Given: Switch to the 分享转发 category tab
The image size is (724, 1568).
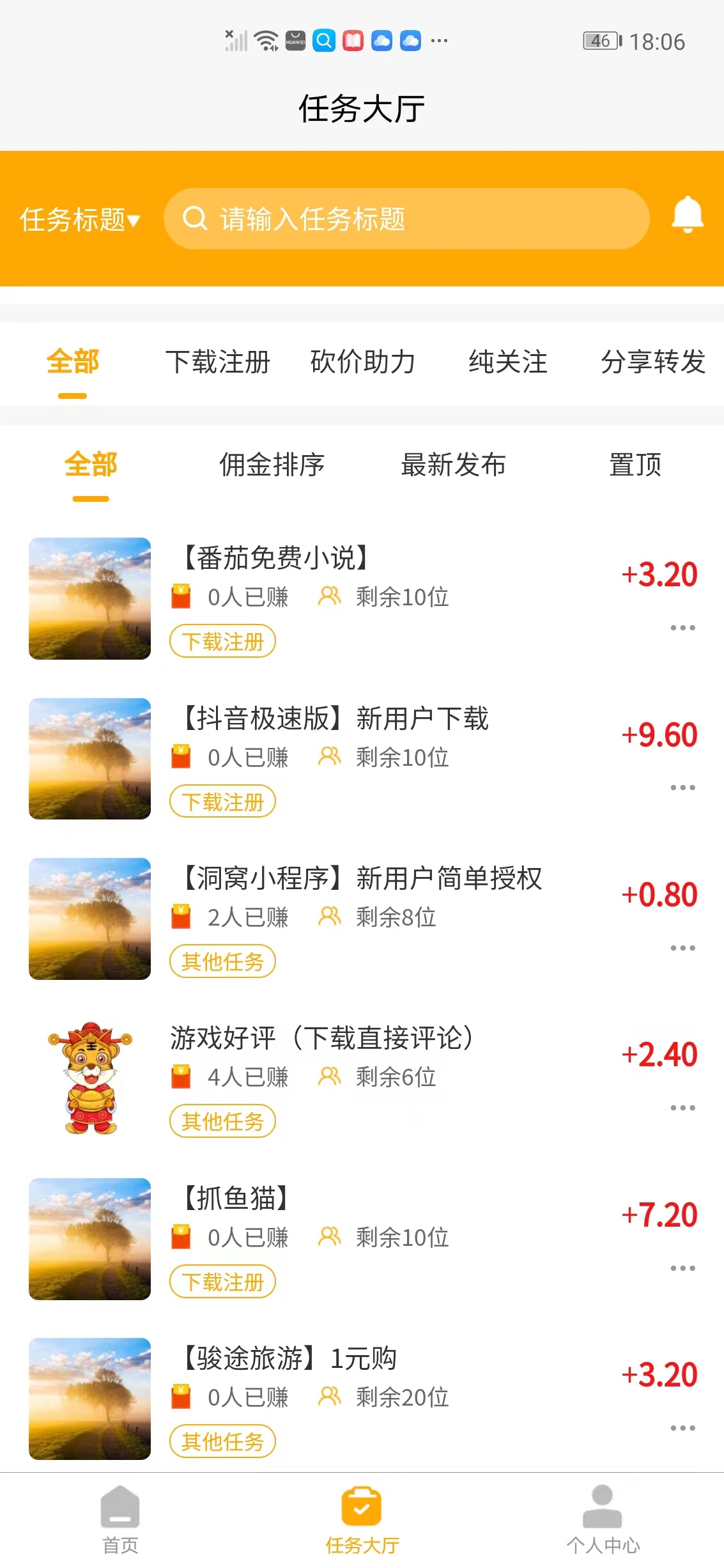Looking at the screenshot, I should [652, 362].
